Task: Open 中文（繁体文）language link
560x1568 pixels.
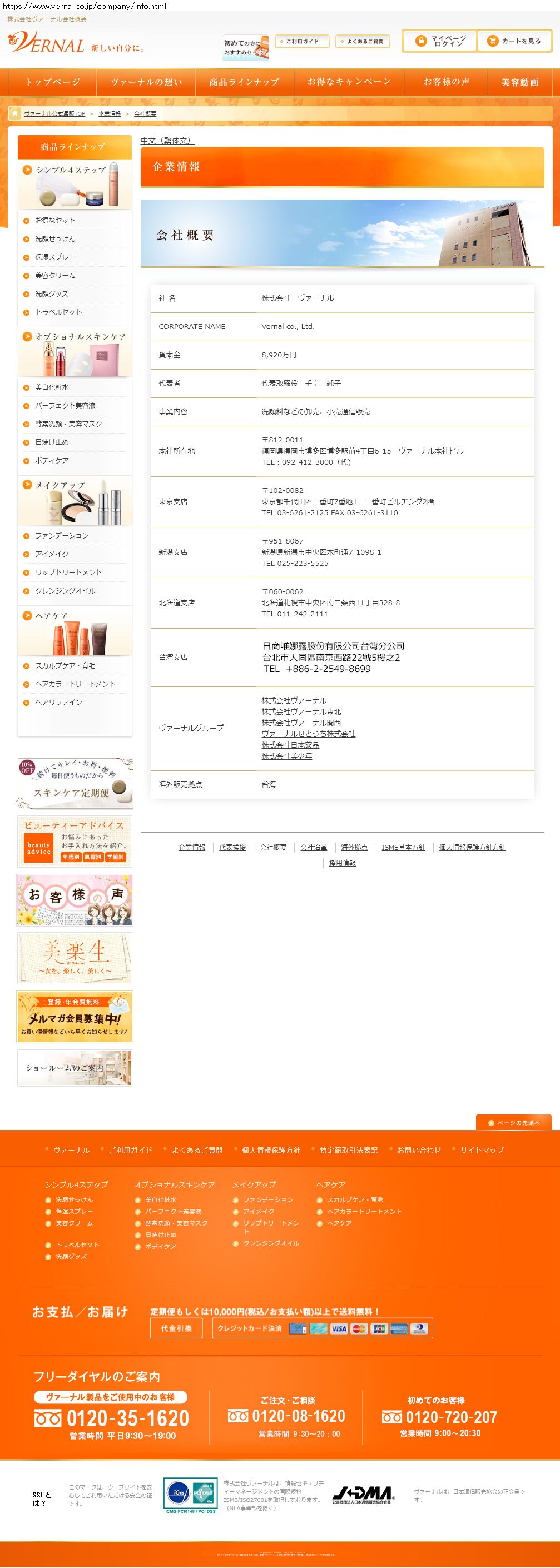Action: [167, 141]
